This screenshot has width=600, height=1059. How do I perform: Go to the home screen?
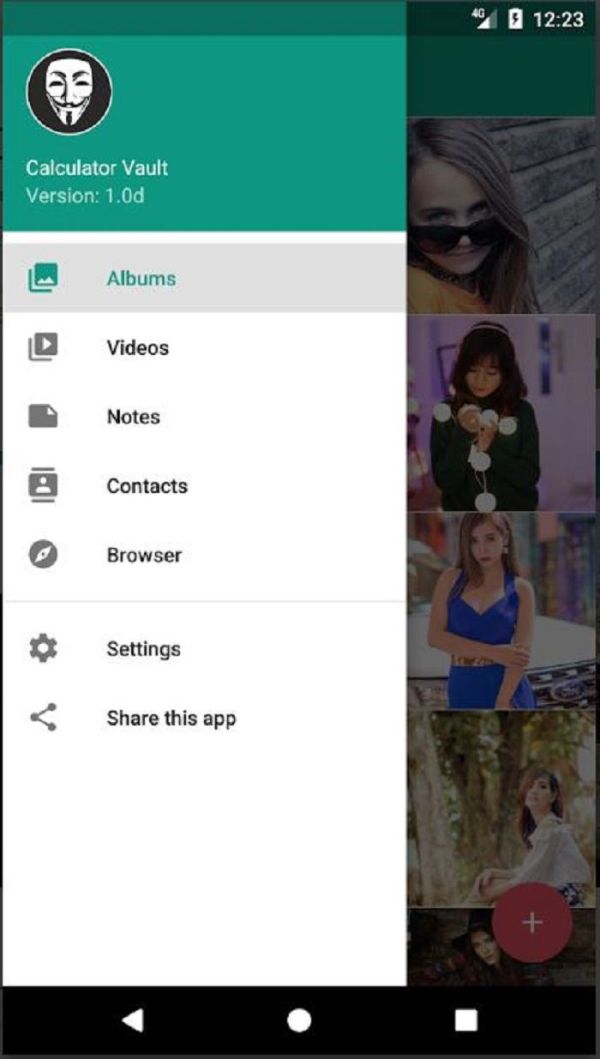[299, 1019]
